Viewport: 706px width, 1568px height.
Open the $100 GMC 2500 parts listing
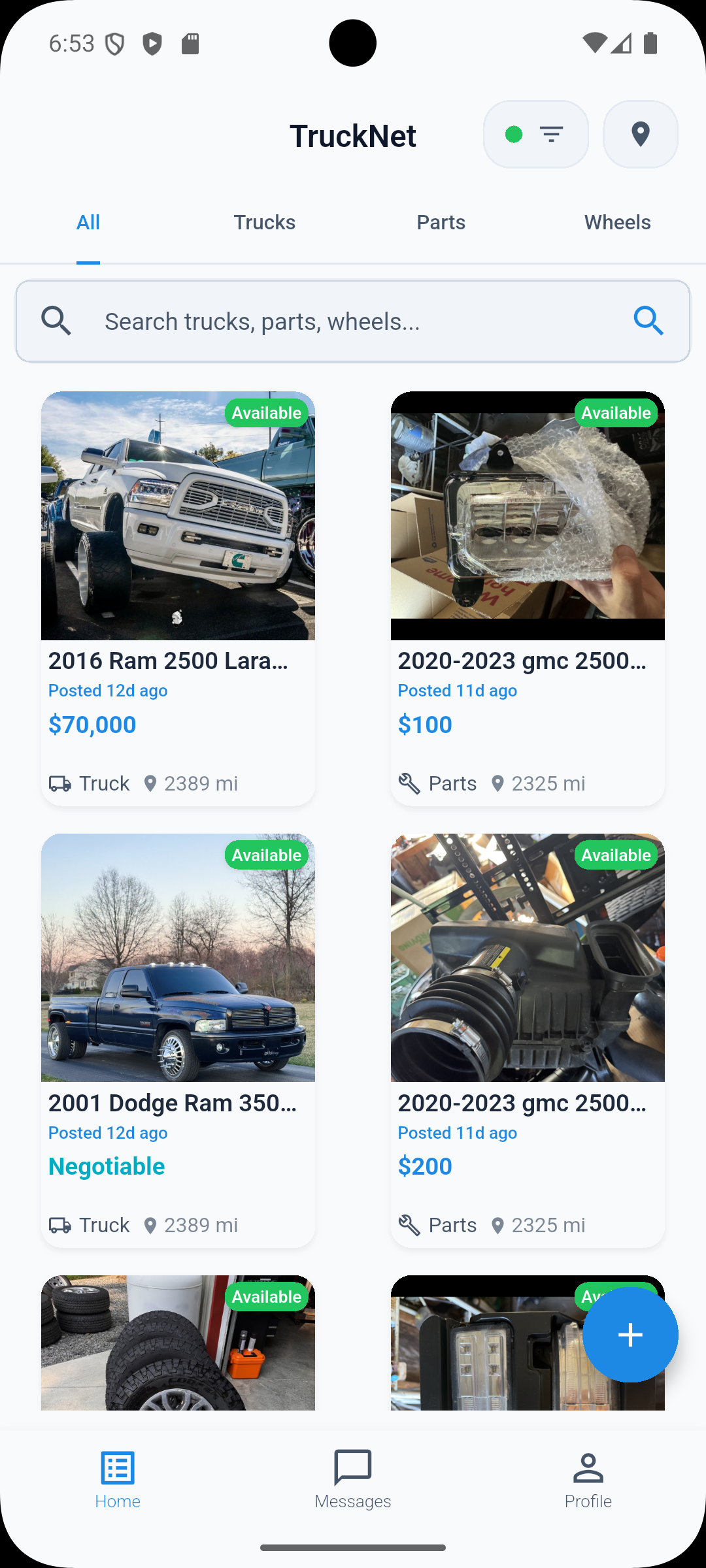point(528,598)
